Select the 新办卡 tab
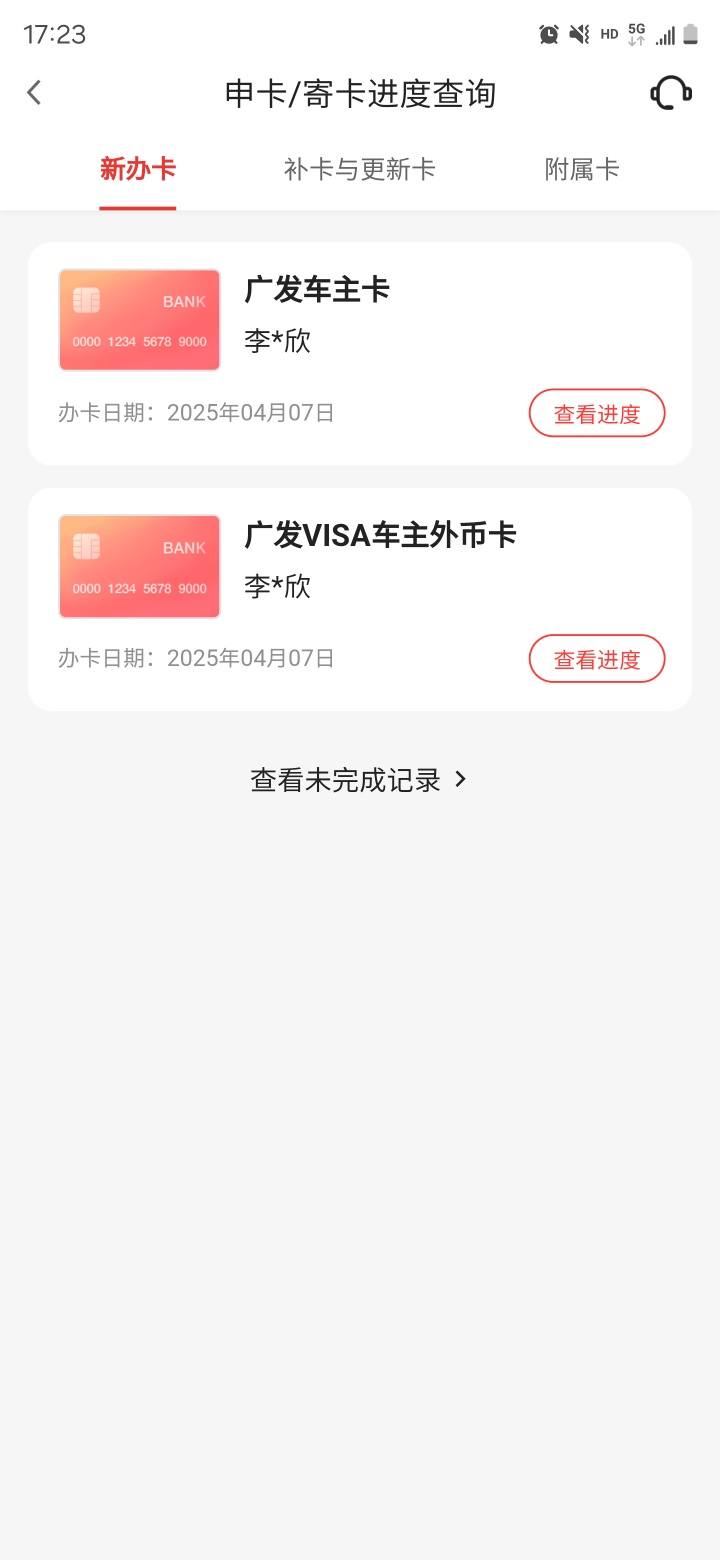 coord(138,169)
